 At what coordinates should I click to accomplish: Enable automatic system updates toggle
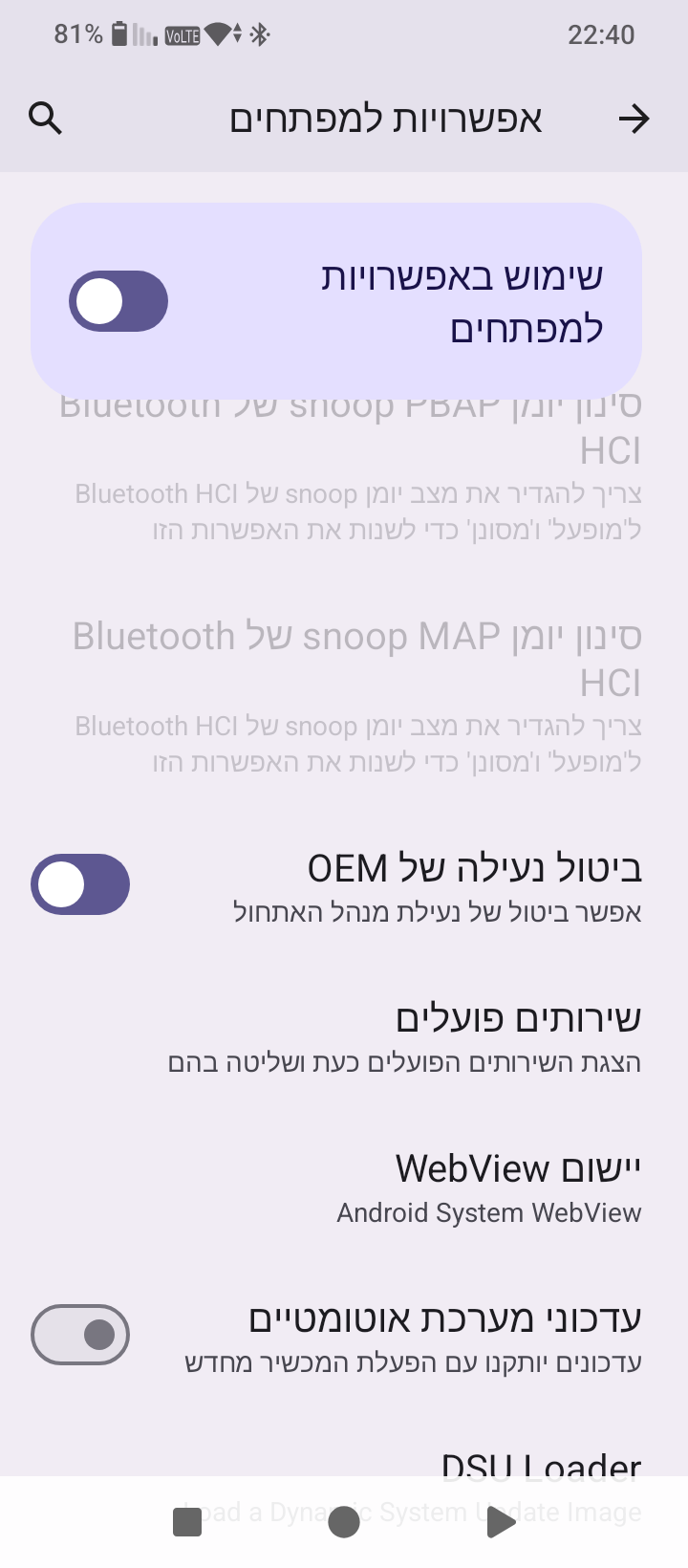click(x=80, y=1334)
